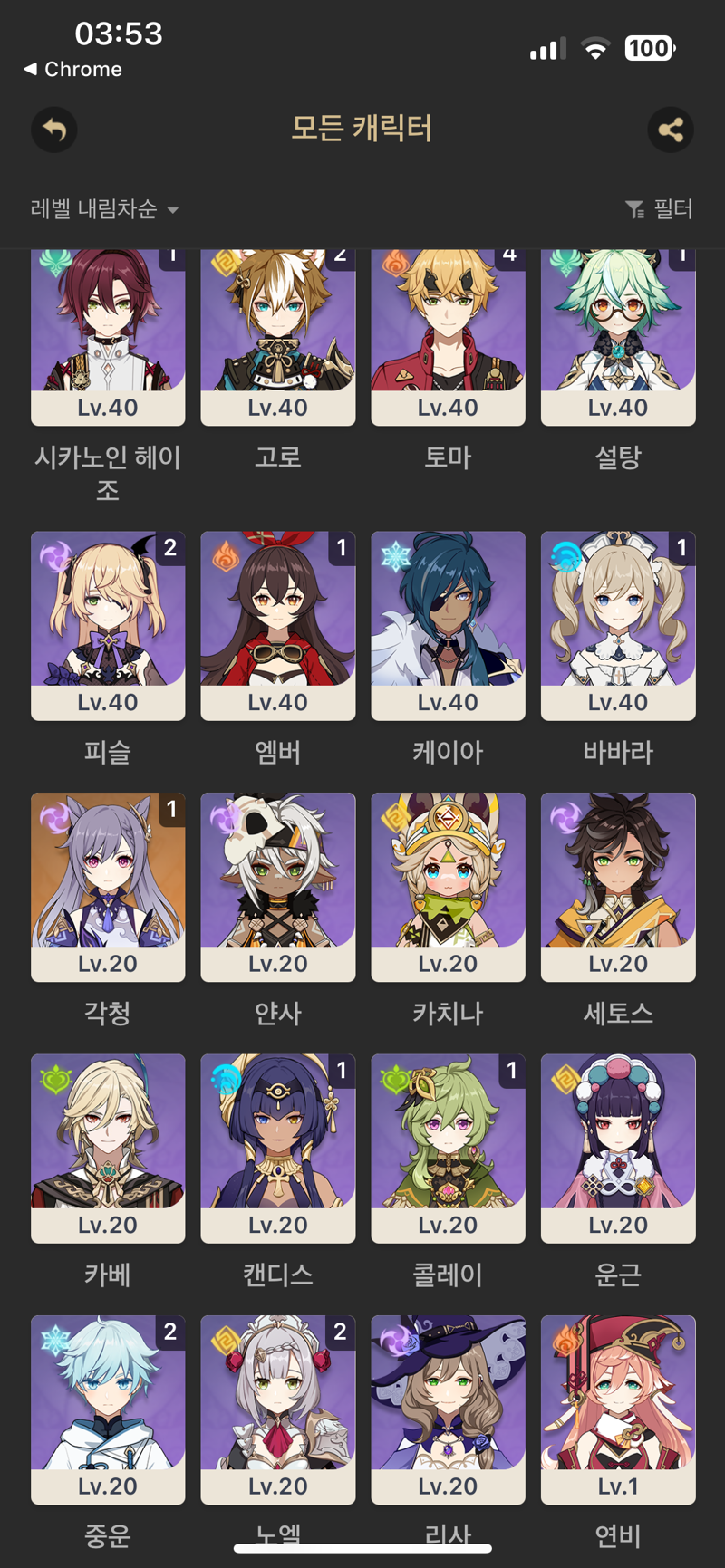Select the 캔디스 character card
725x1568 pixels.
(277, 1147)
